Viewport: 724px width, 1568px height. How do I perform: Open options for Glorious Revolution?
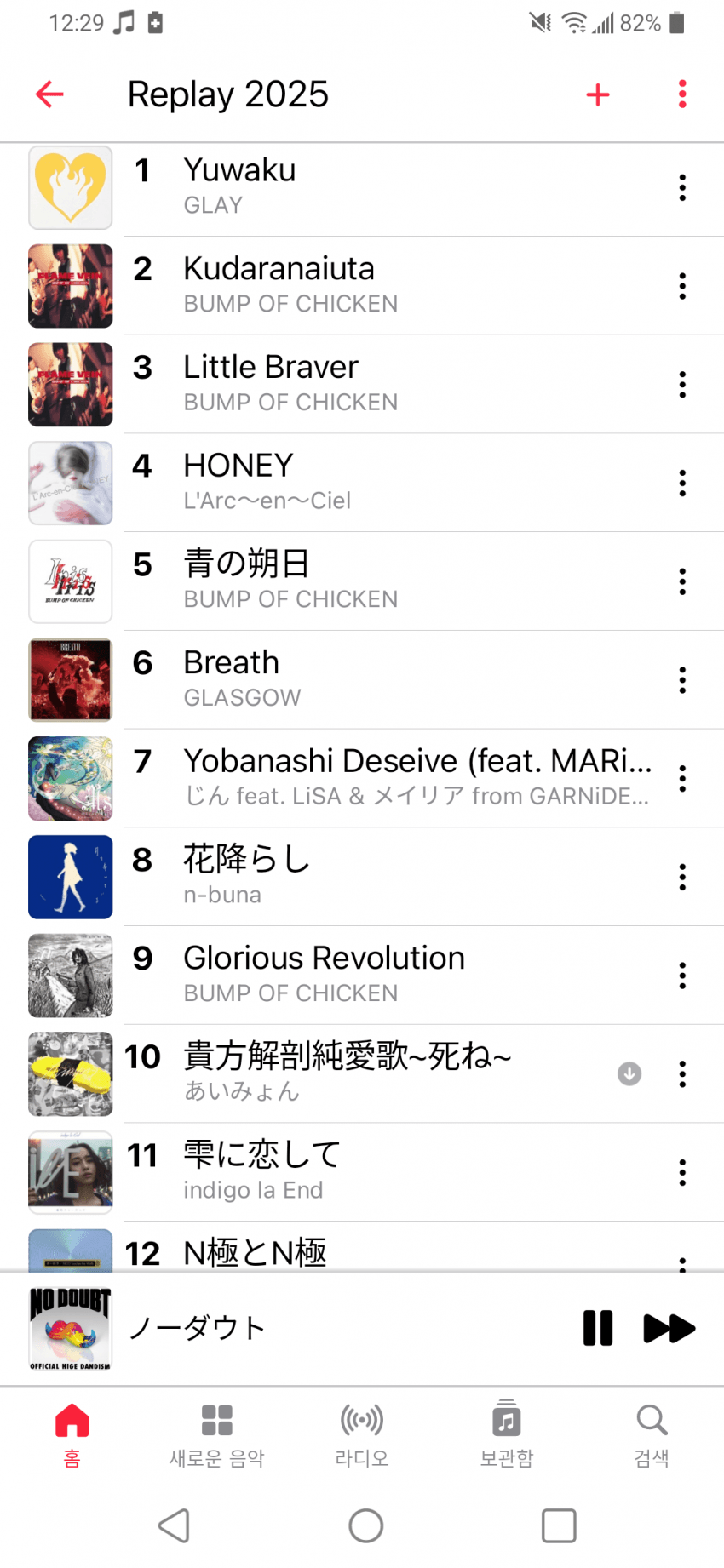[x=681, y=976]
